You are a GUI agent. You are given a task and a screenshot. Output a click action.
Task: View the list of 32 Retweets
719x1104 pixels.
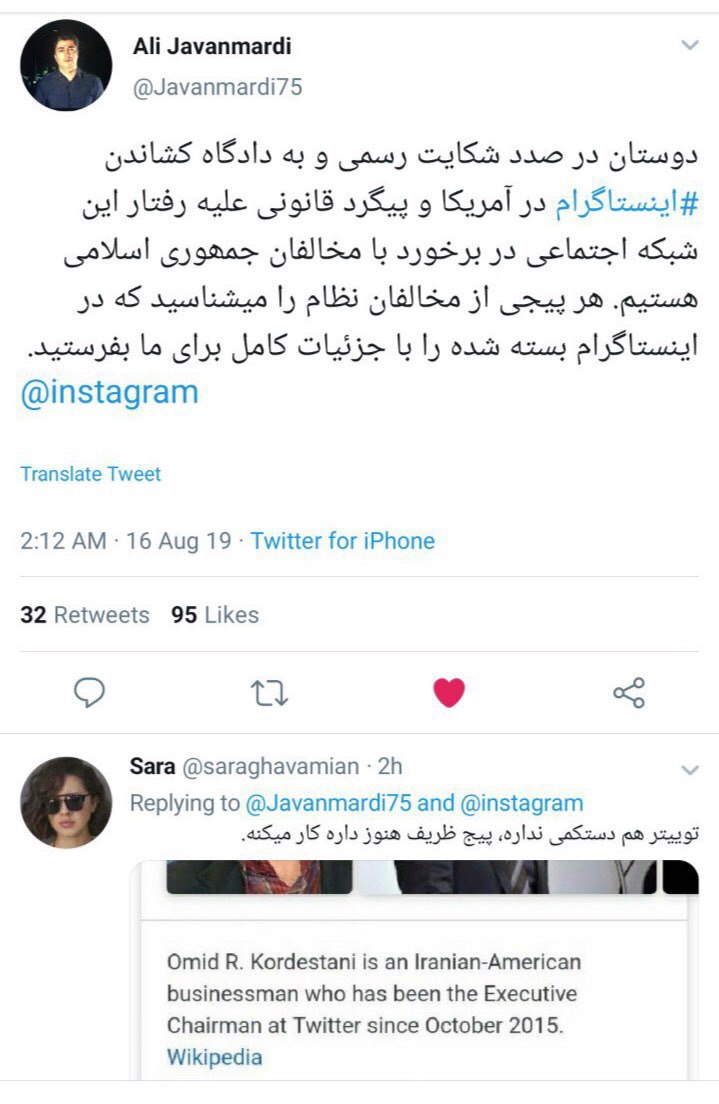click(x=84, y=615)
